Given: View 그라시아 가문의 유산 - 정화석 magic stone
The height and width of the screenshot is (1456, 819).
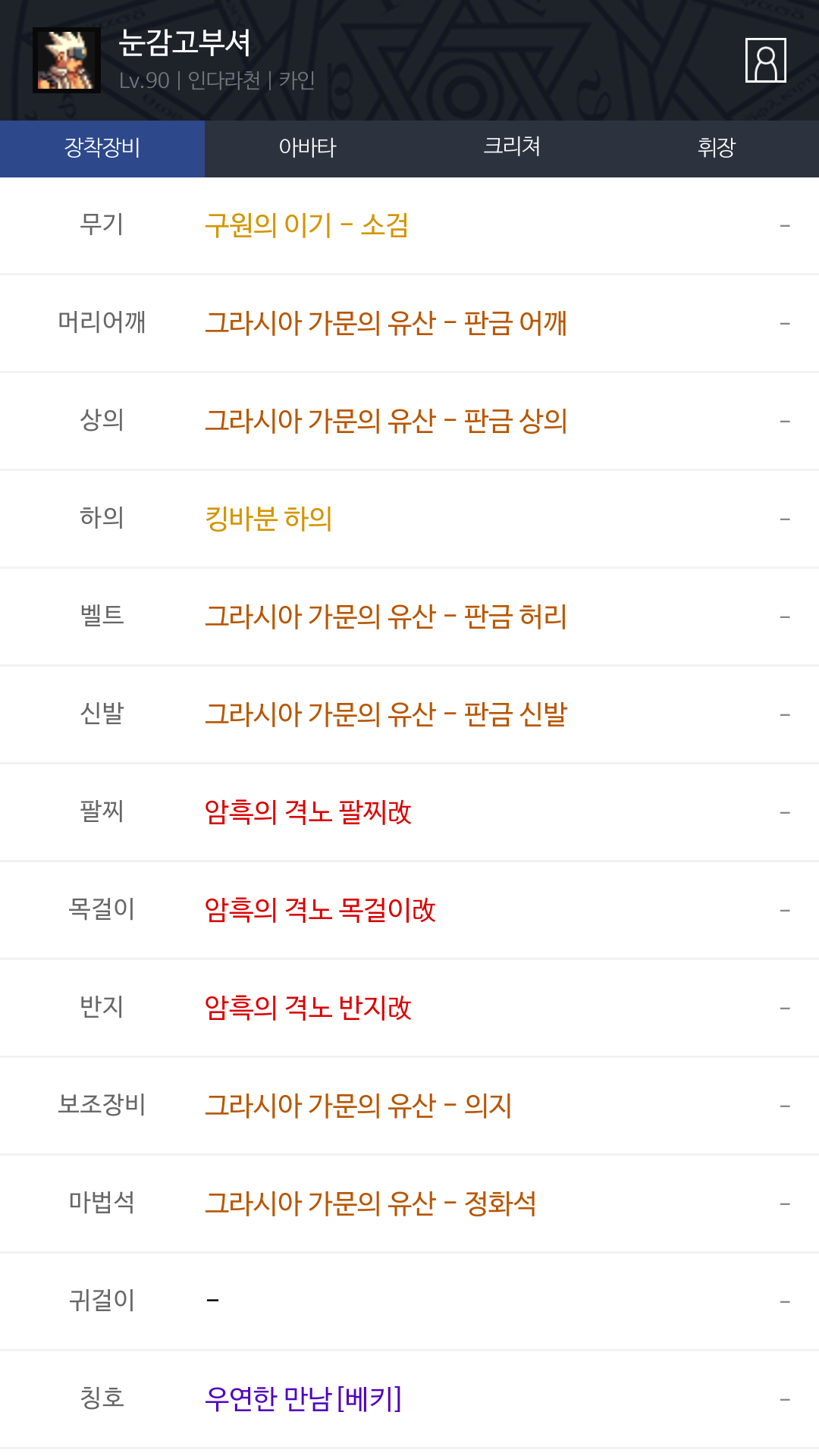Looking at the screenshot, I should pos(371,1203).
